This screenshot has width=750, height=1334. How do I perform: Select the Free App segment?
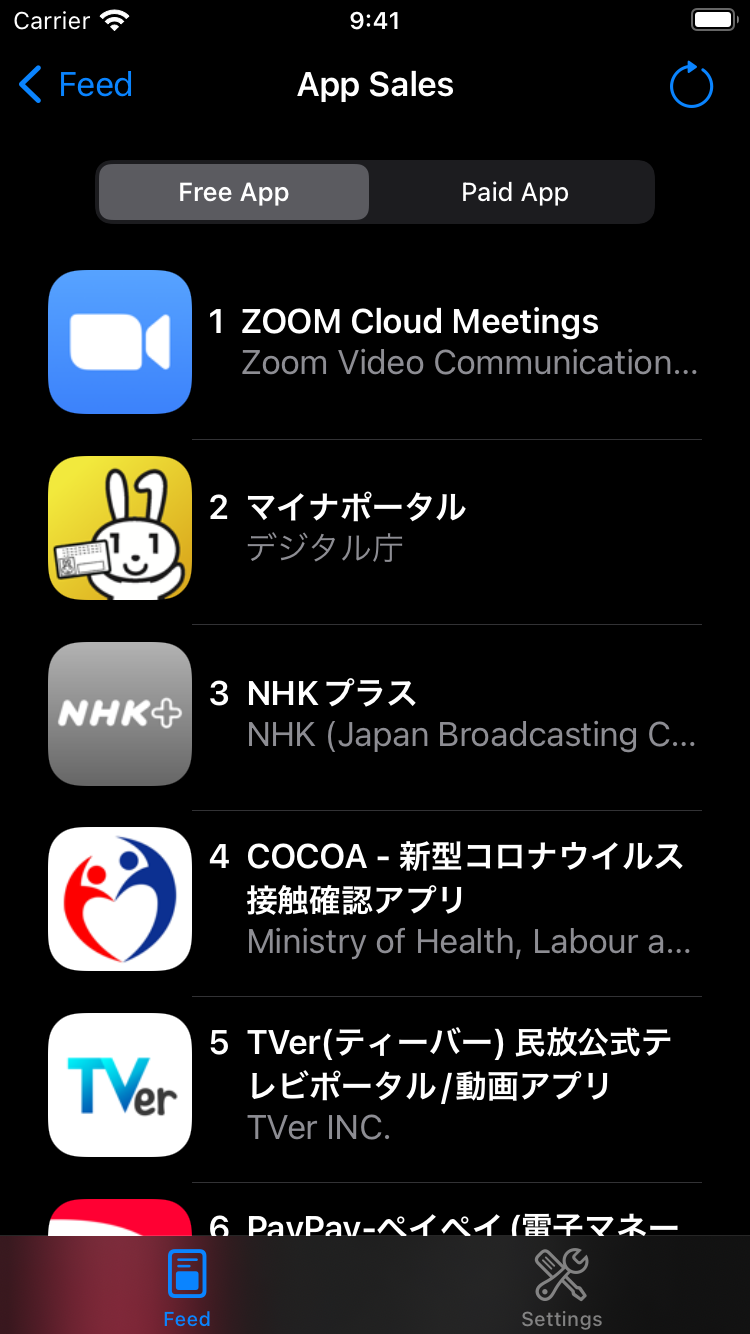click(234, 192)
